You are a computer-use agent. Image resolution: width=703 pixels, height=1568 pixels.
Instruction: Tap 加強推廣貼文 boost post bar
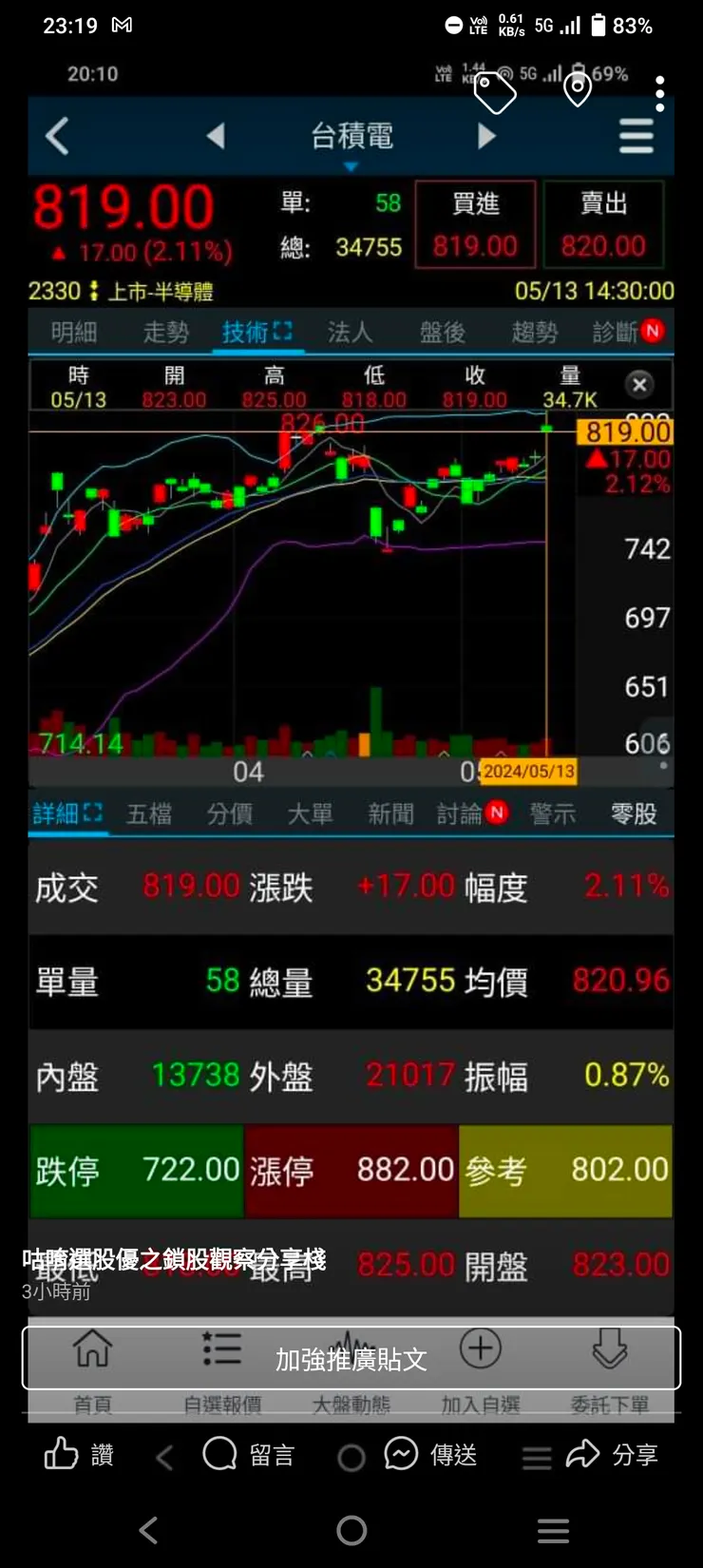point(351,1359)
